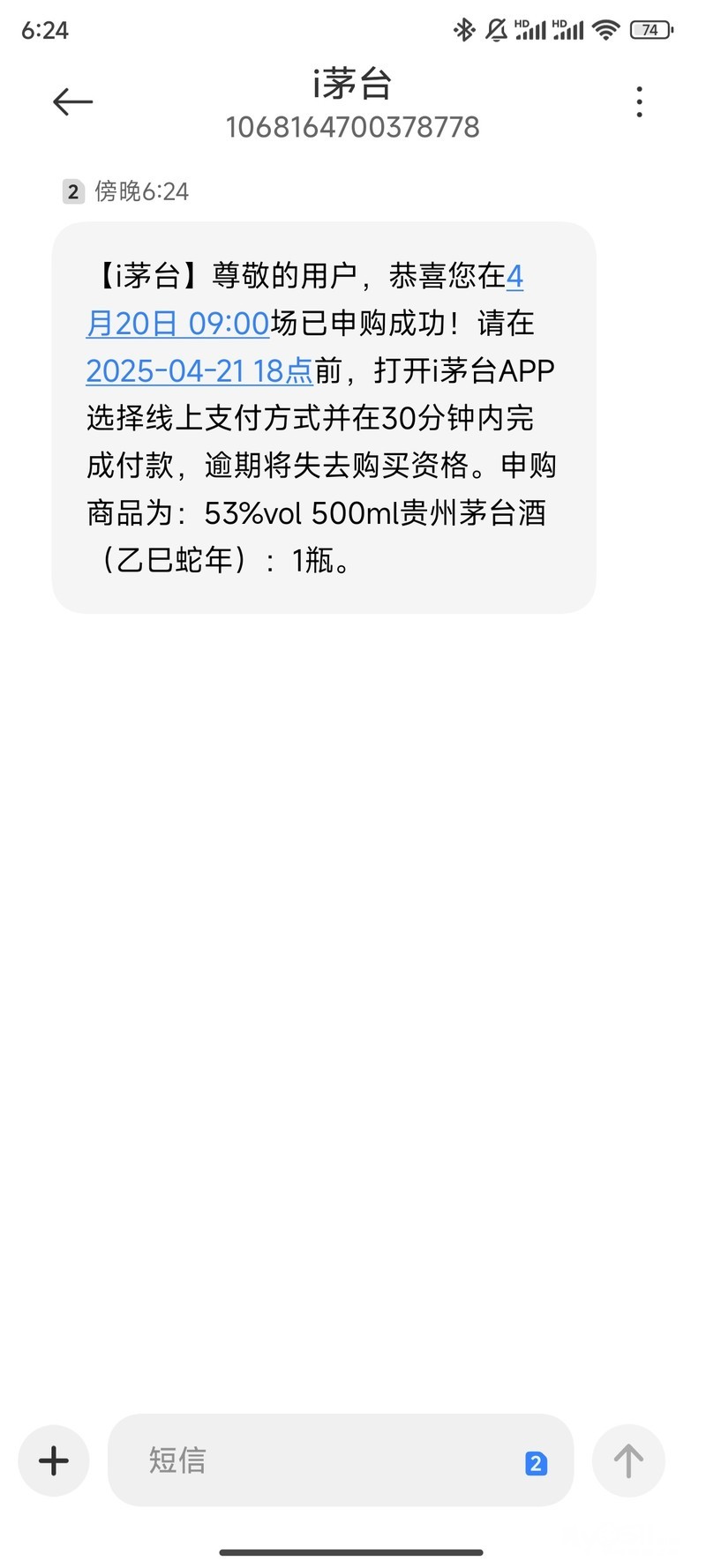The height and width of the screenshot is (1568, 706).
Task: Open the three-dot overflow menu
Action: (640, 102)
